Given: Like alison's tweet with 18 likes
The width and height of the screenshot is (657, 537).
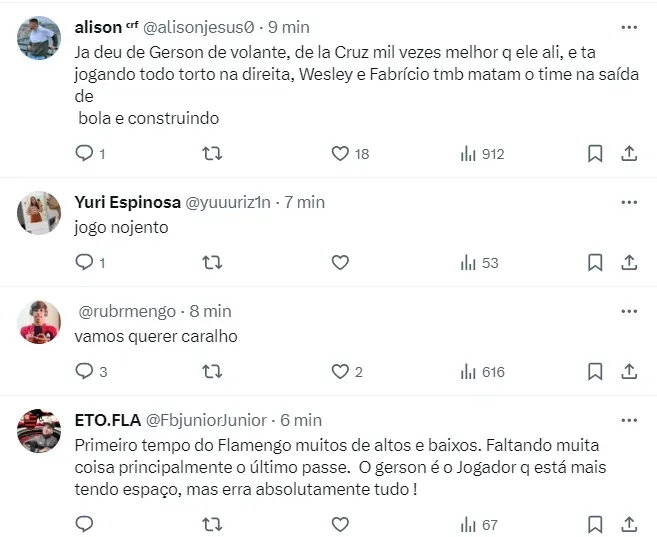Looking at the screenshot, I should 340,153.
